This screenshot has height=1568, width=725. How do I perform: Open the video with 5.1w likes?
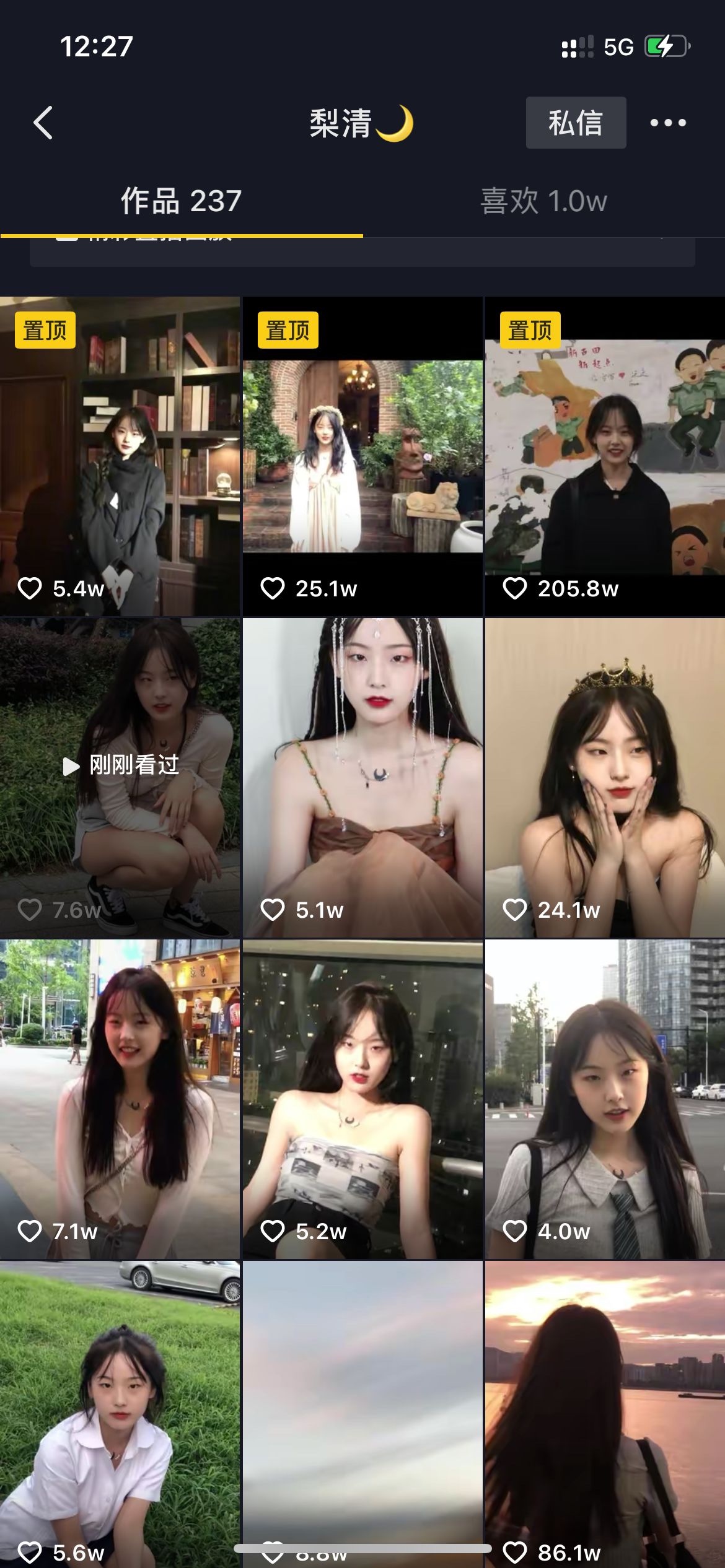pyautogui.click(x=362, y=777)
